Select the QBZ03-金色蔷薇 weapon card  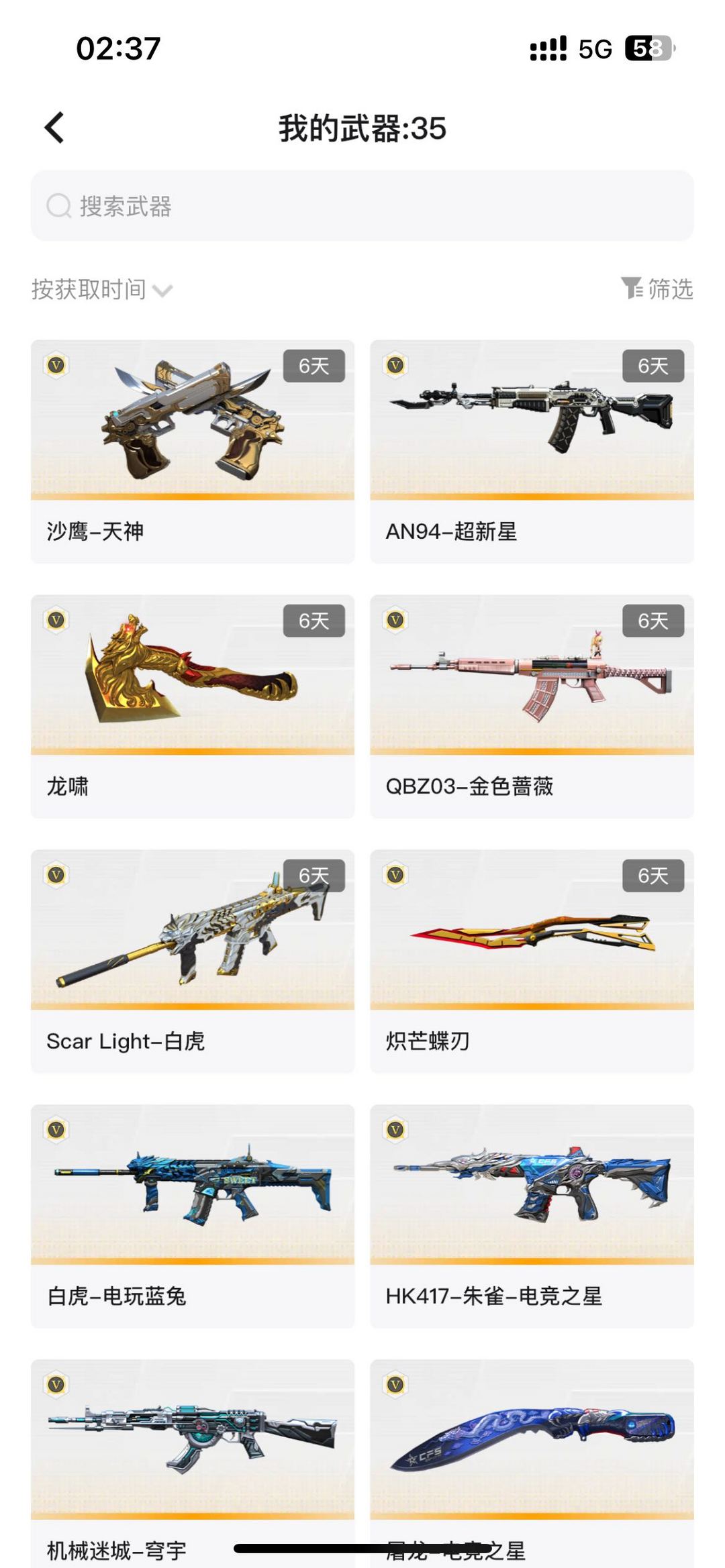point(532,707)
